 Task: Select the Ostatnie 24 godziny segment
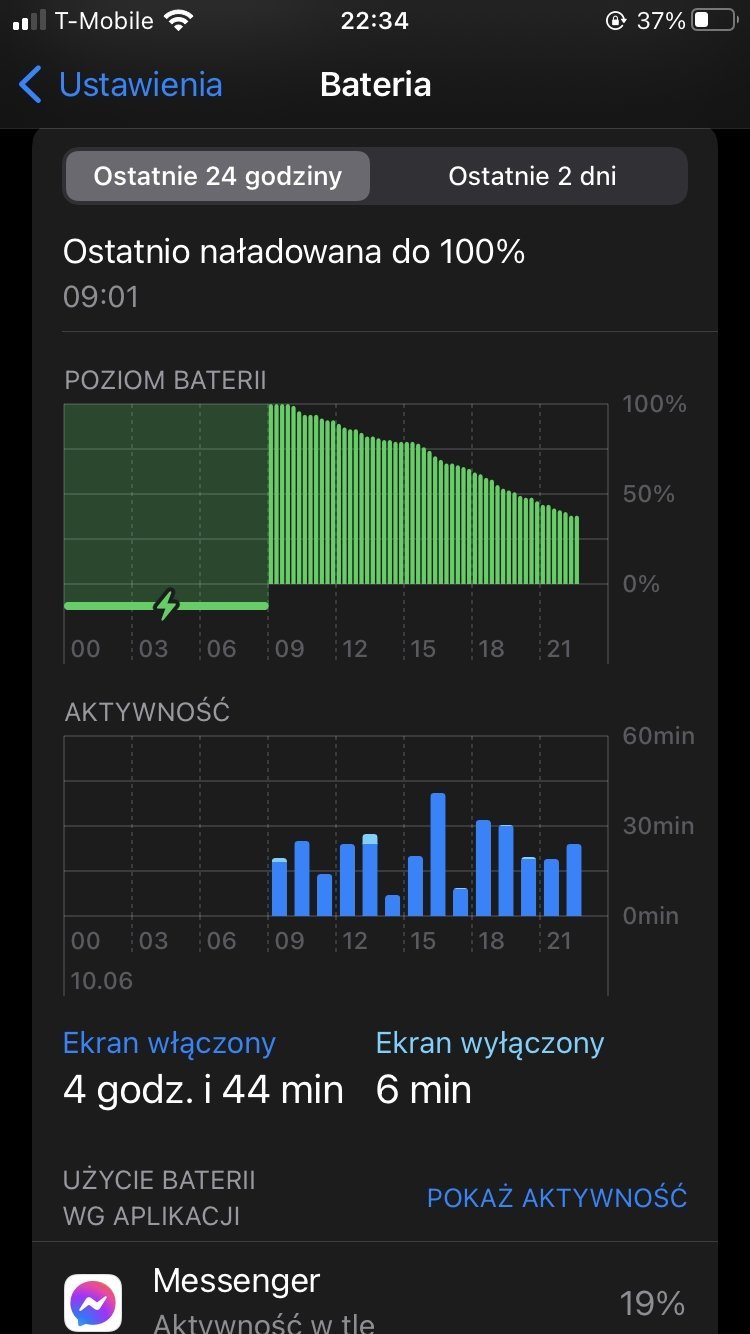[218, 177]
